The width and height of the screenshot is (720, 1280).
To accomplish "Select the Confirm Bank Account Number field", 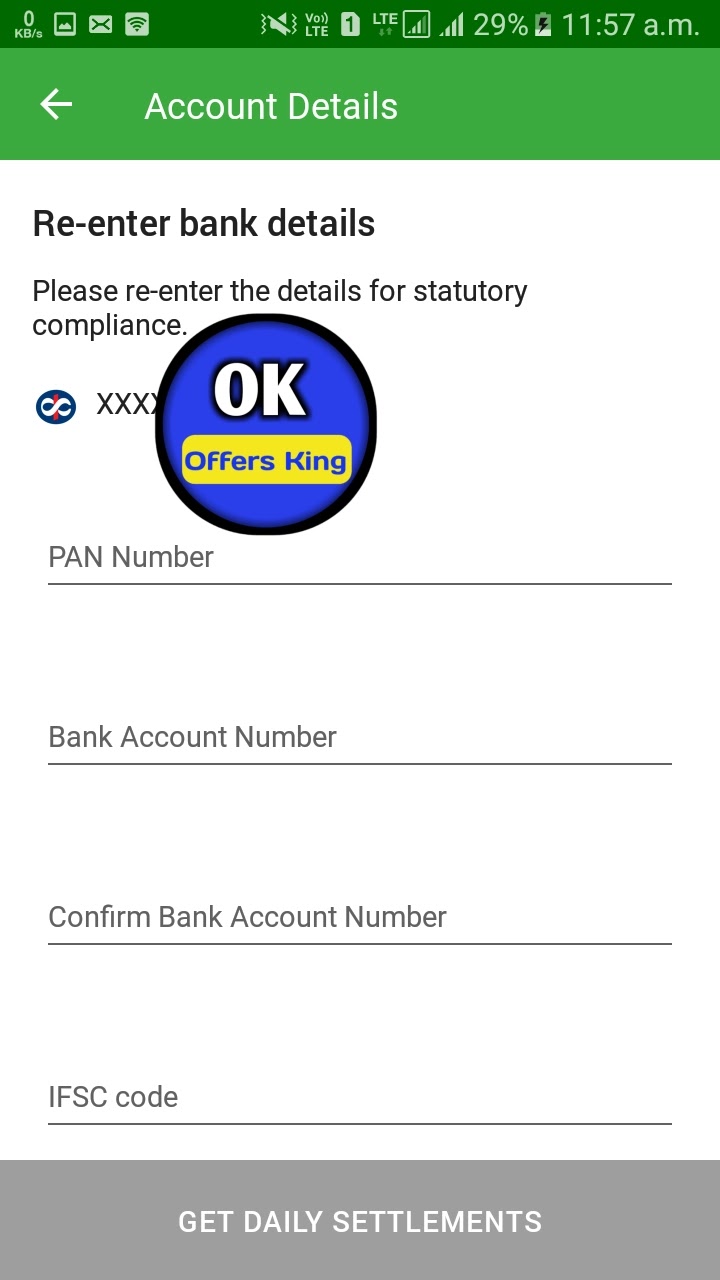I will tap(360, 918).
